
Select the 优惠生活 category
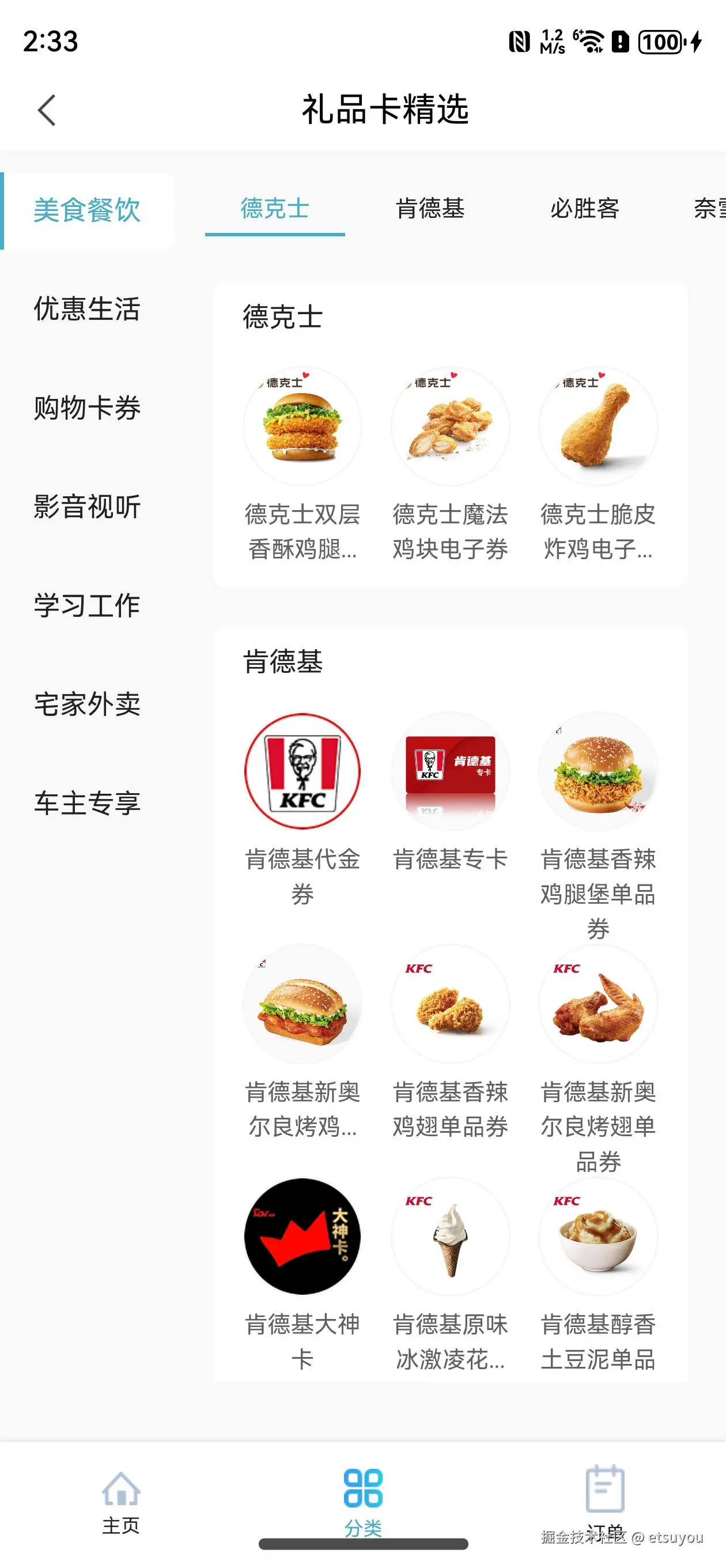pos(87,309)
